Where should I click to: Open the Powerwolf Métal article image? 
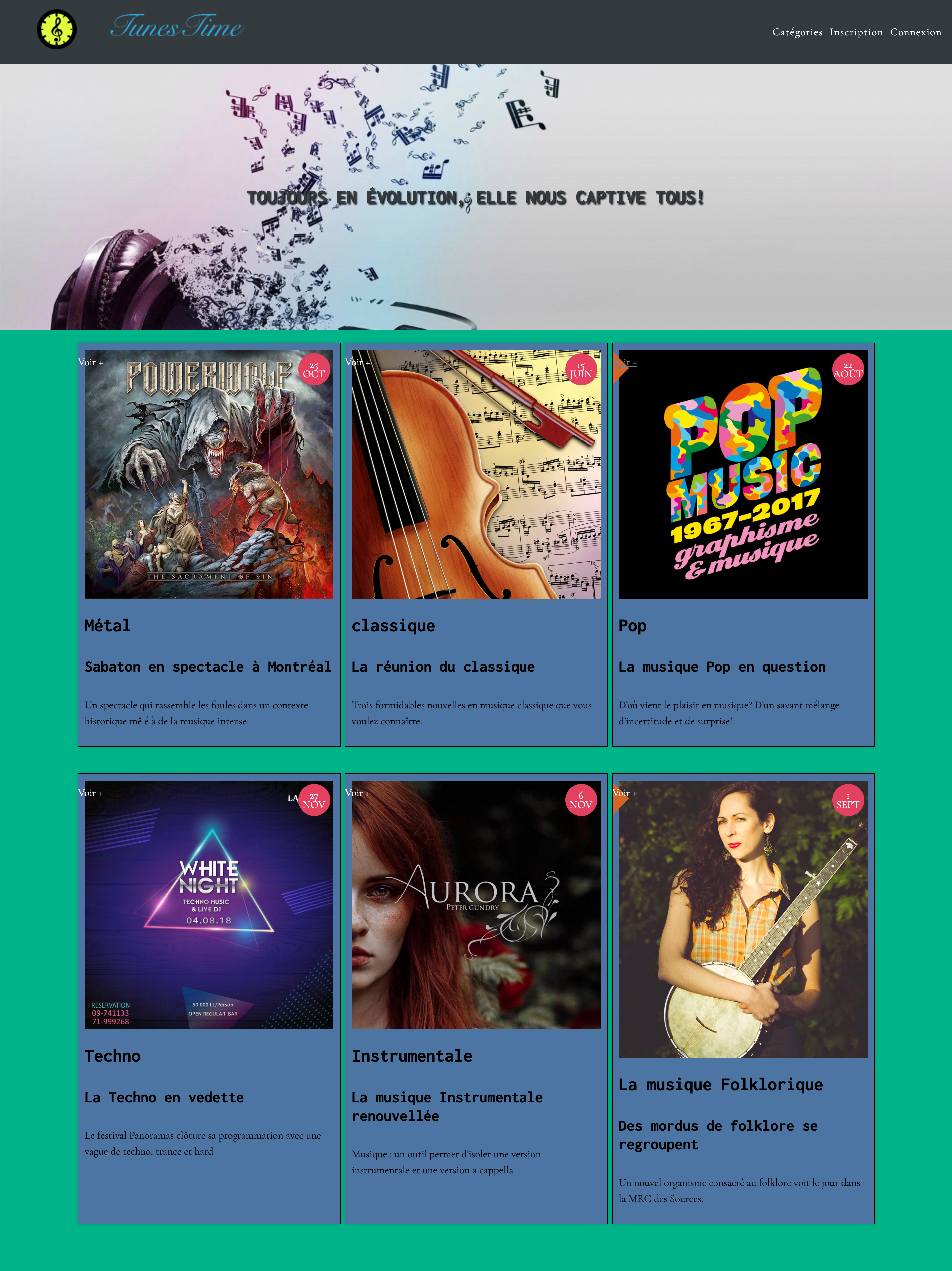click(209, 475)
